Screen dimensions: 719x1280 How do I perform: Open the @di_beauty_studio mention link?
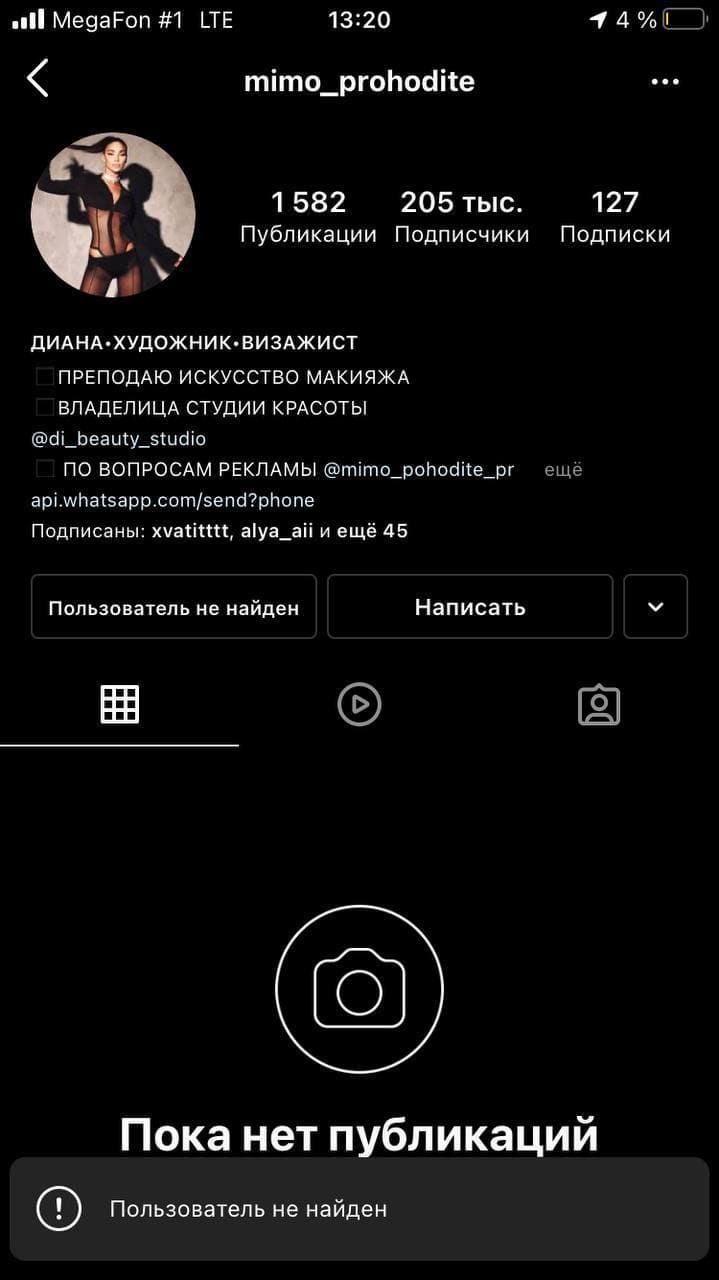118,439
